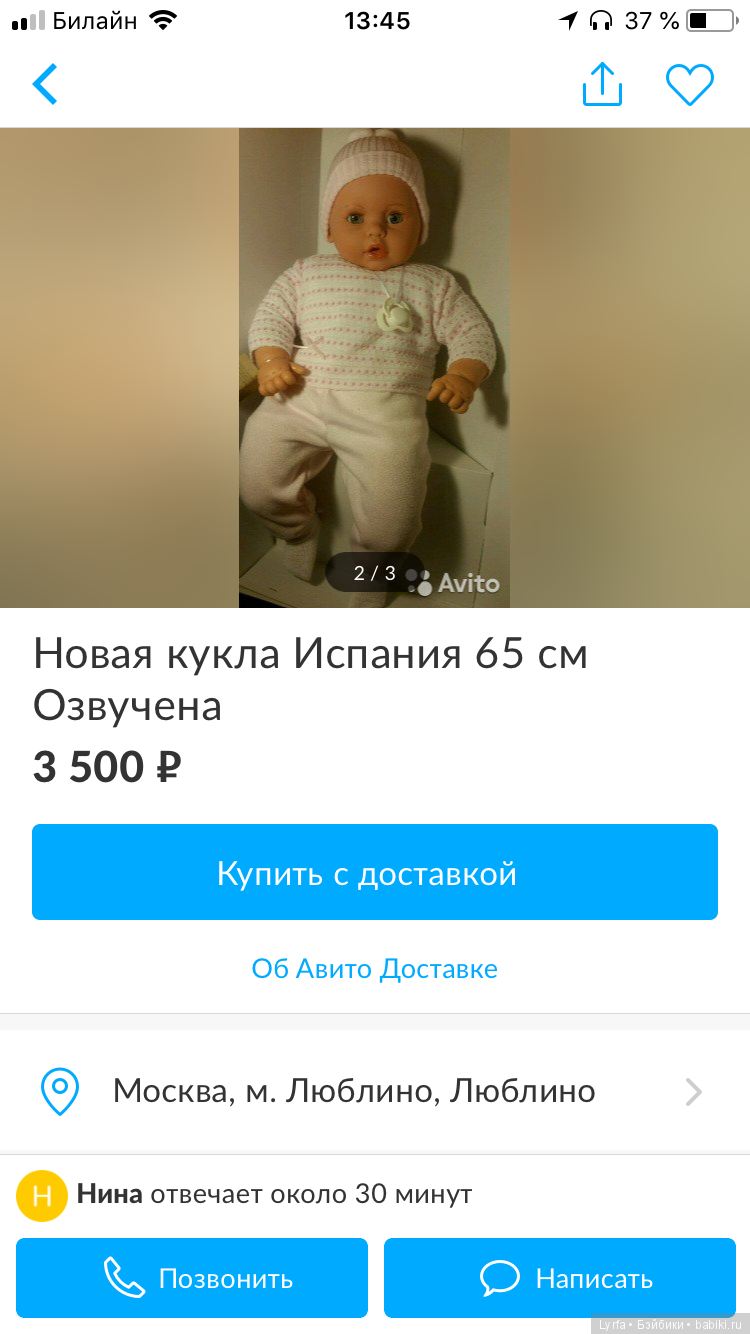Tap Купить с доставкой button
This screenshot has width=750, height=1334.
tap(375, 872)
